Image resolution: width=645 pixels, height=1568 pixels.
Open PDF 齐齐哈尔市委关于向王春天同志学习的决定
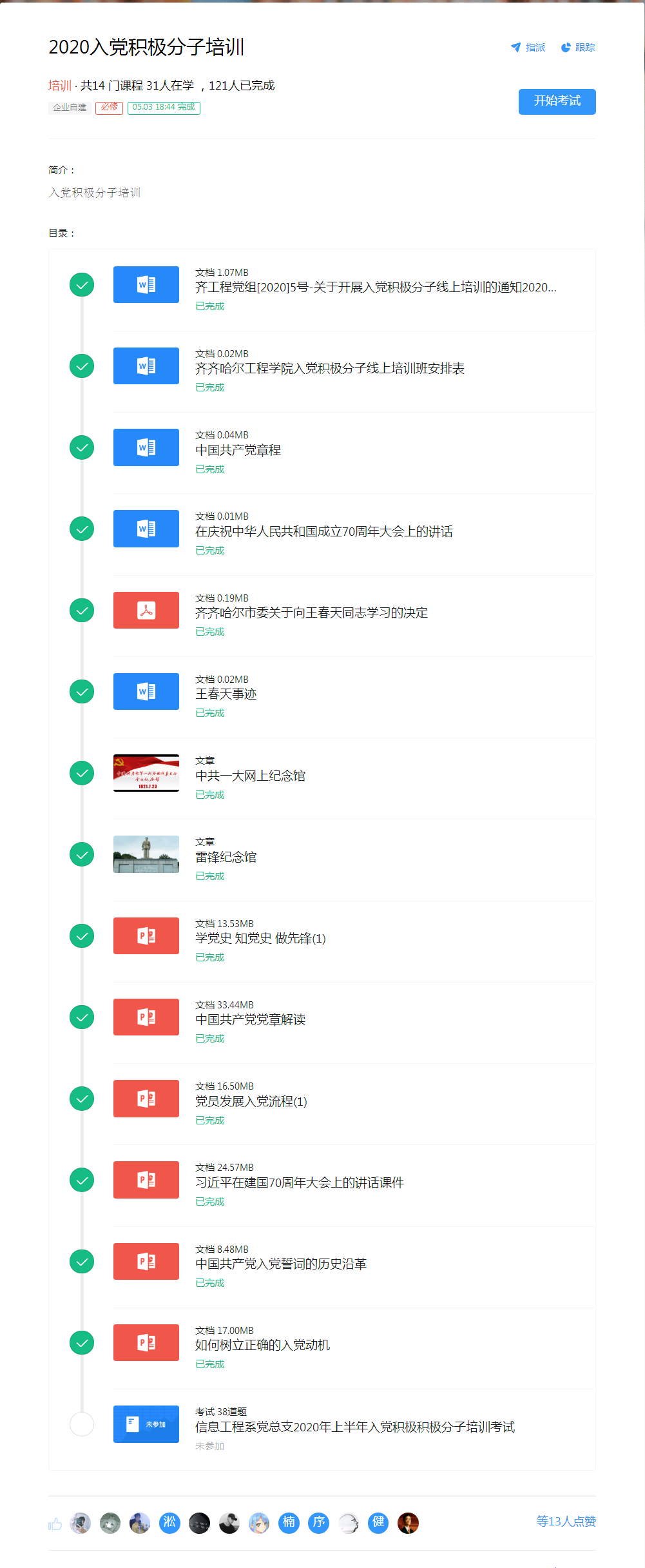tap(311, 612)
